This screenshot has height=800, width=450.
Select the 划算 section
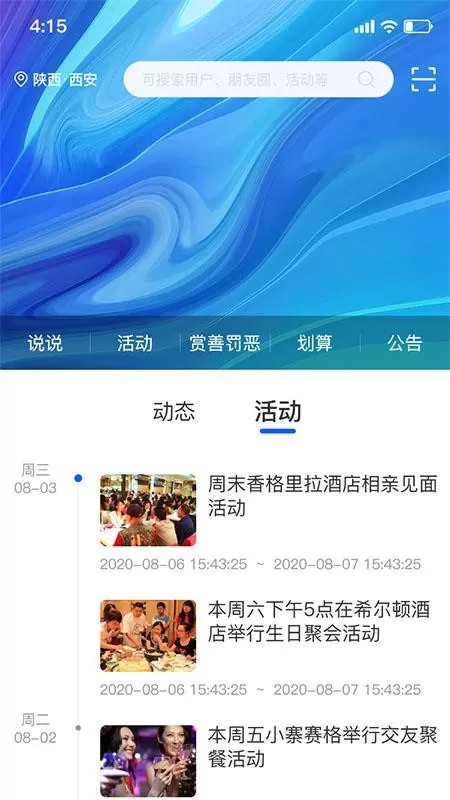coord(315,343)
